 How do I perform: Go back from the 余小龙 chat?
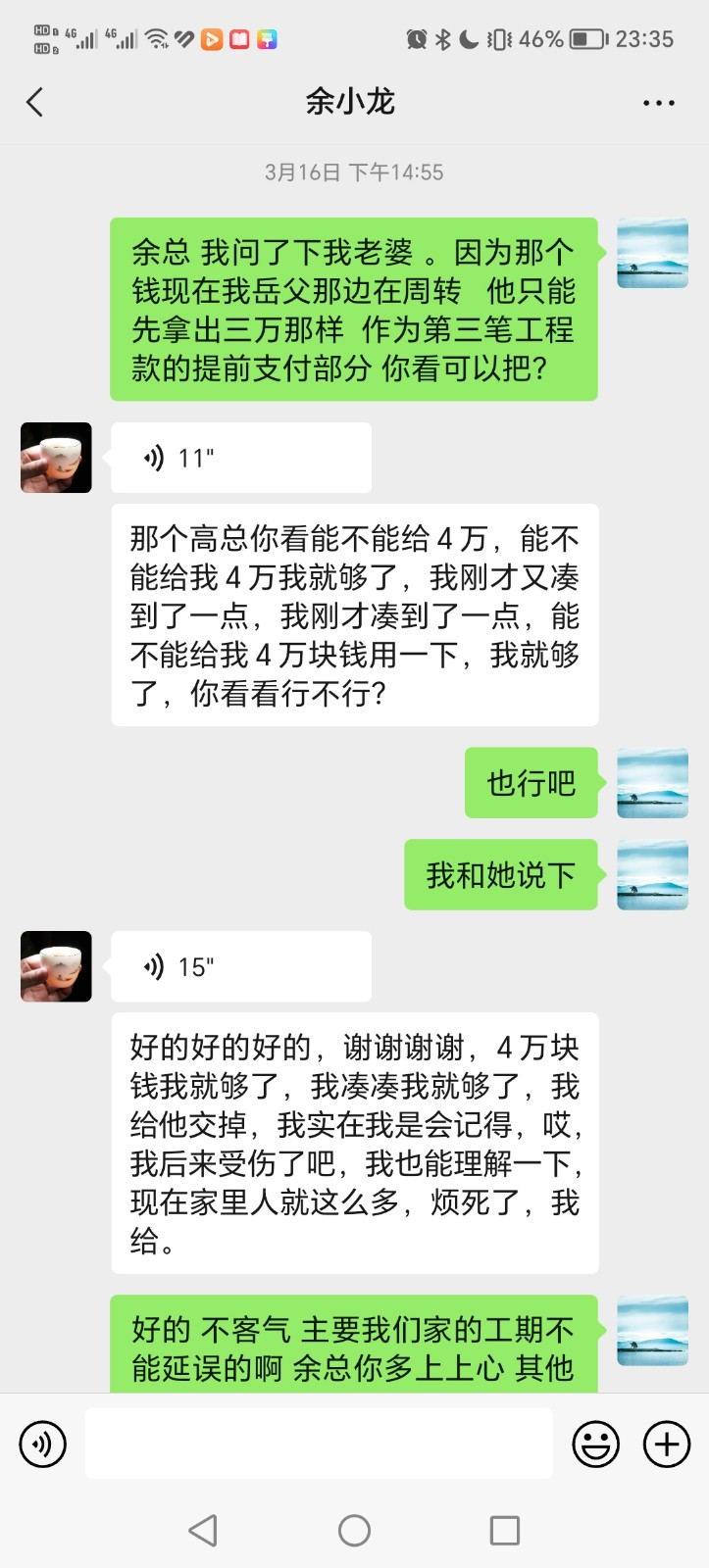(x=35, y=102)
